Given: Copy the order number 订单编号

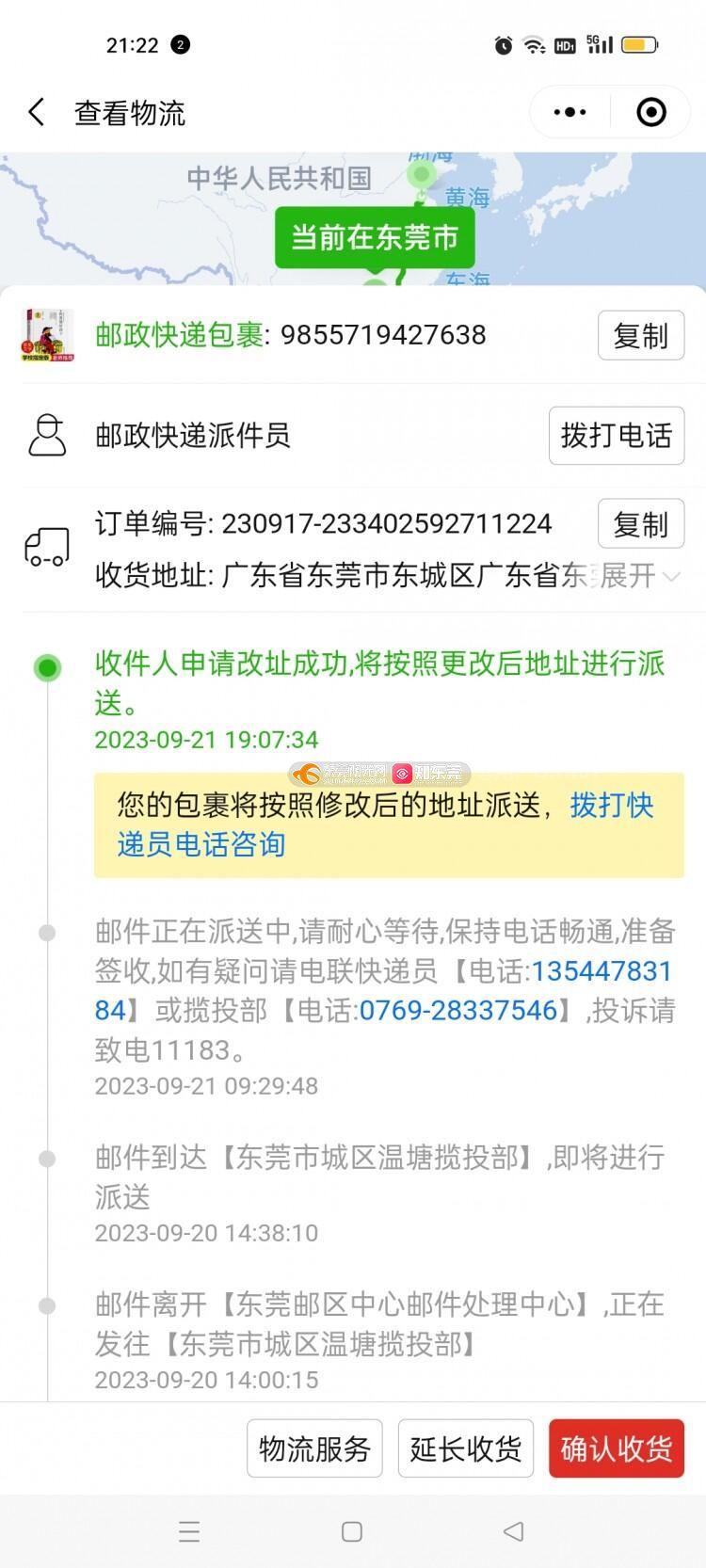Looking at the screenshot, I should [640, 525].
